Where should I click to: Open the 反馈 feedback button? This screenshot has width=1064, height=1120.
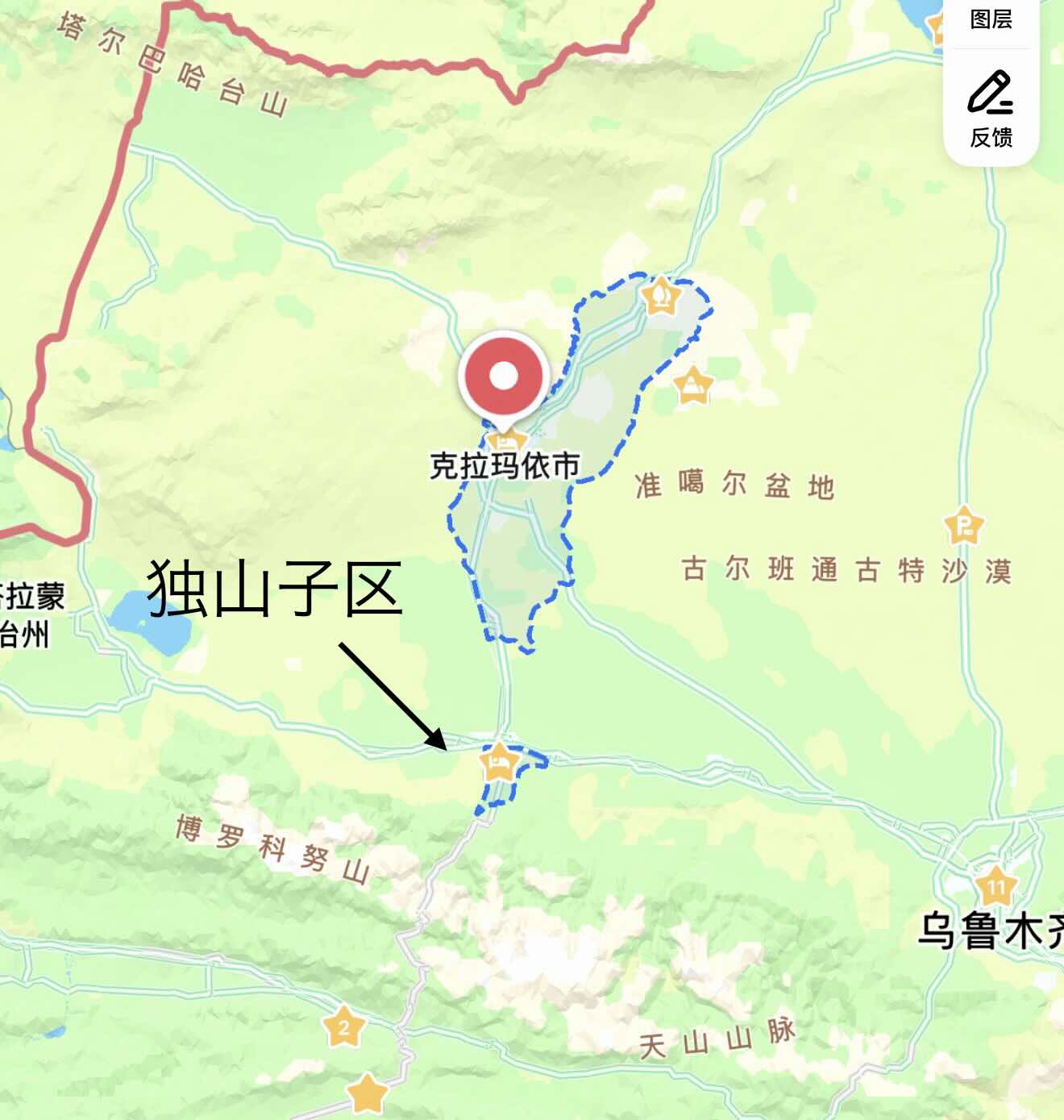coord(991,109)
